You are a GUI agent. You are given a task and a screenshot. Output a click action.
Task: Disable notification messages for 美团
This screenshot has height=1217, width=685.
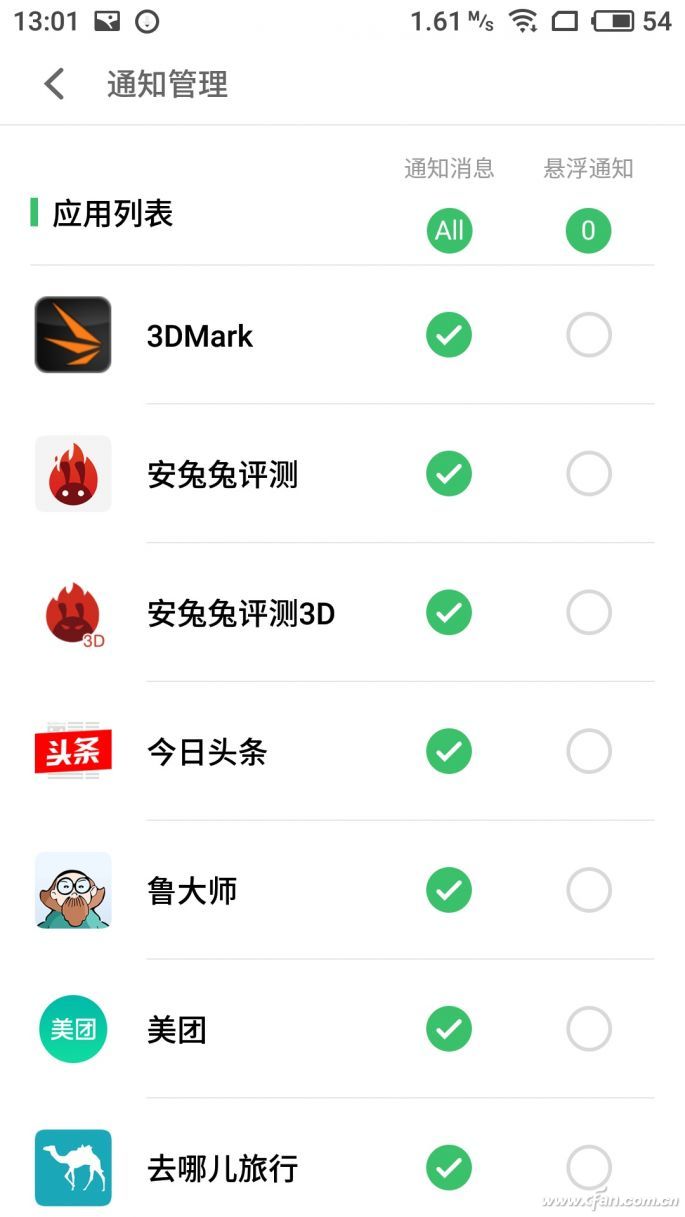(x=449, y=1029)
